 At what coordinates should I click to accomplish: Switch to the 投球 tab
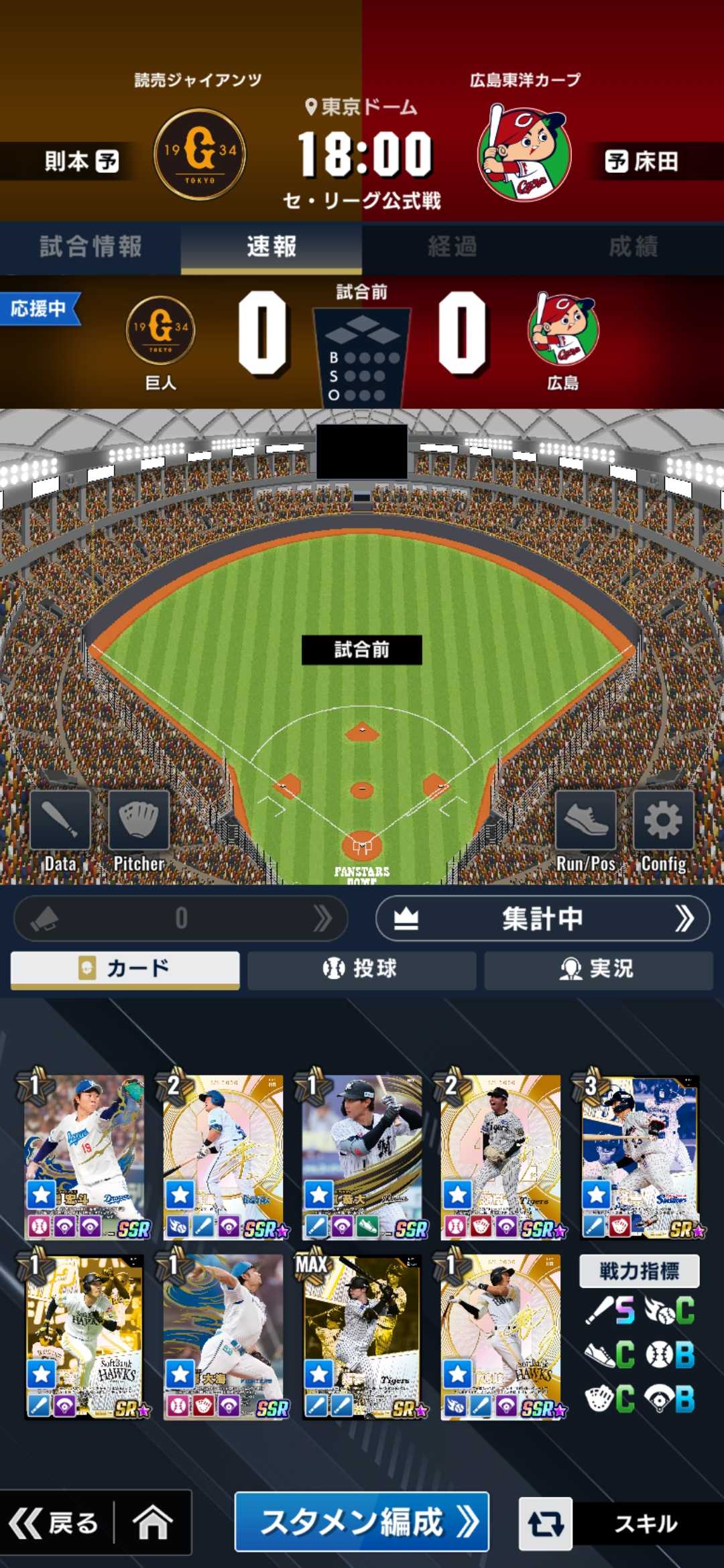click(x=361, y=969)
